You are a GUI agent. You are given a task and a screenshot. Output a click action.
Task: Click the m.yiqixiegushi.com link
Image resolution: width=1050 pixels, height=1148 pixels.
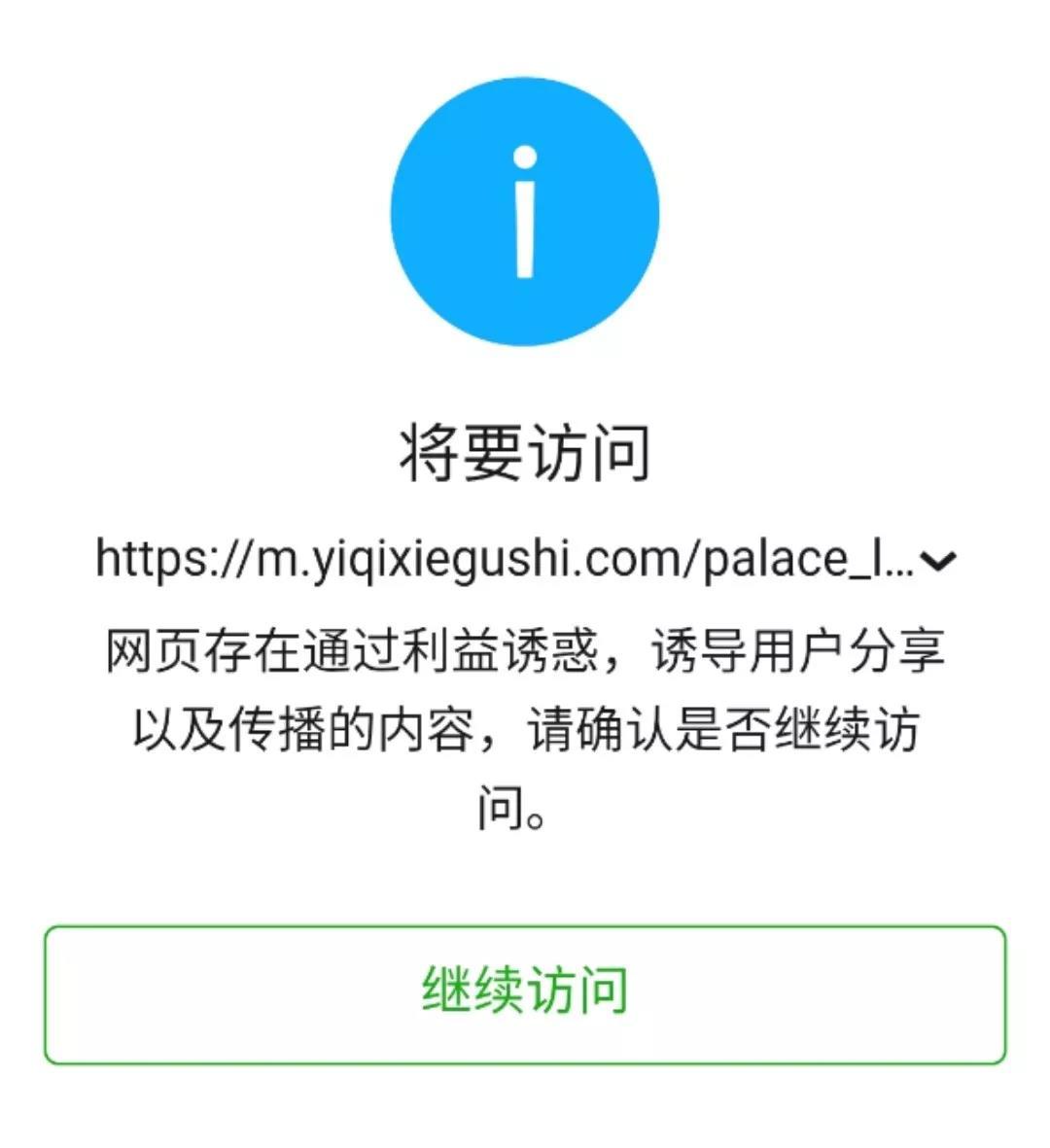coord(506,557)
